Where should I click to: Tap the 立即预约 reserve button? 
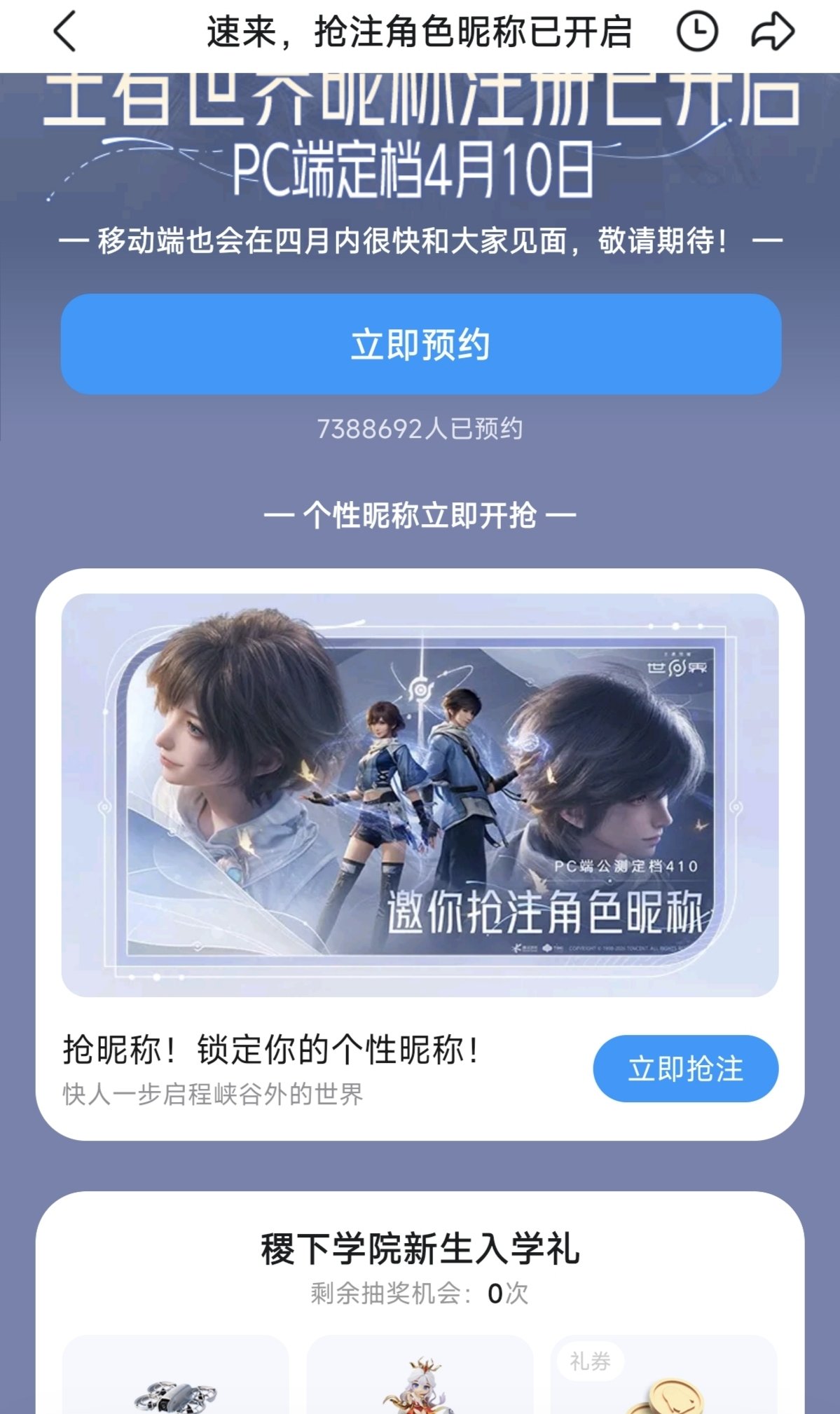pyautogui.click(x=420, y=344)
